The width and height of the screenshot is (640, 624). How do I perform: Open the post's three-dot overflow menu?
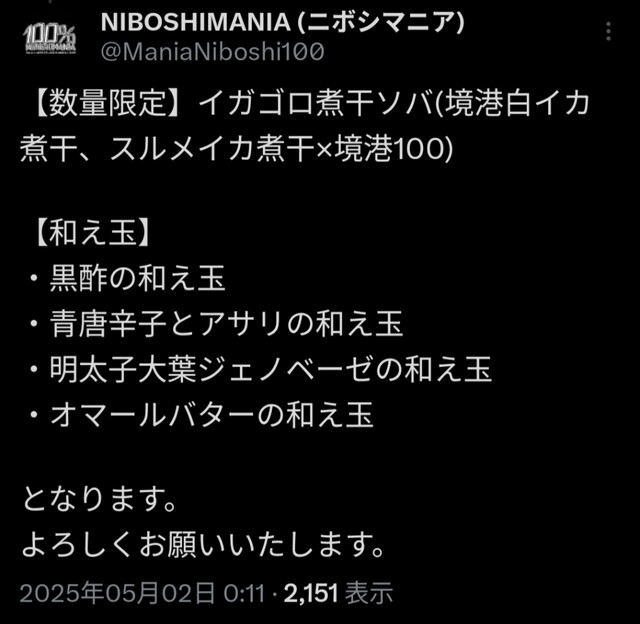tap(608, 32)
